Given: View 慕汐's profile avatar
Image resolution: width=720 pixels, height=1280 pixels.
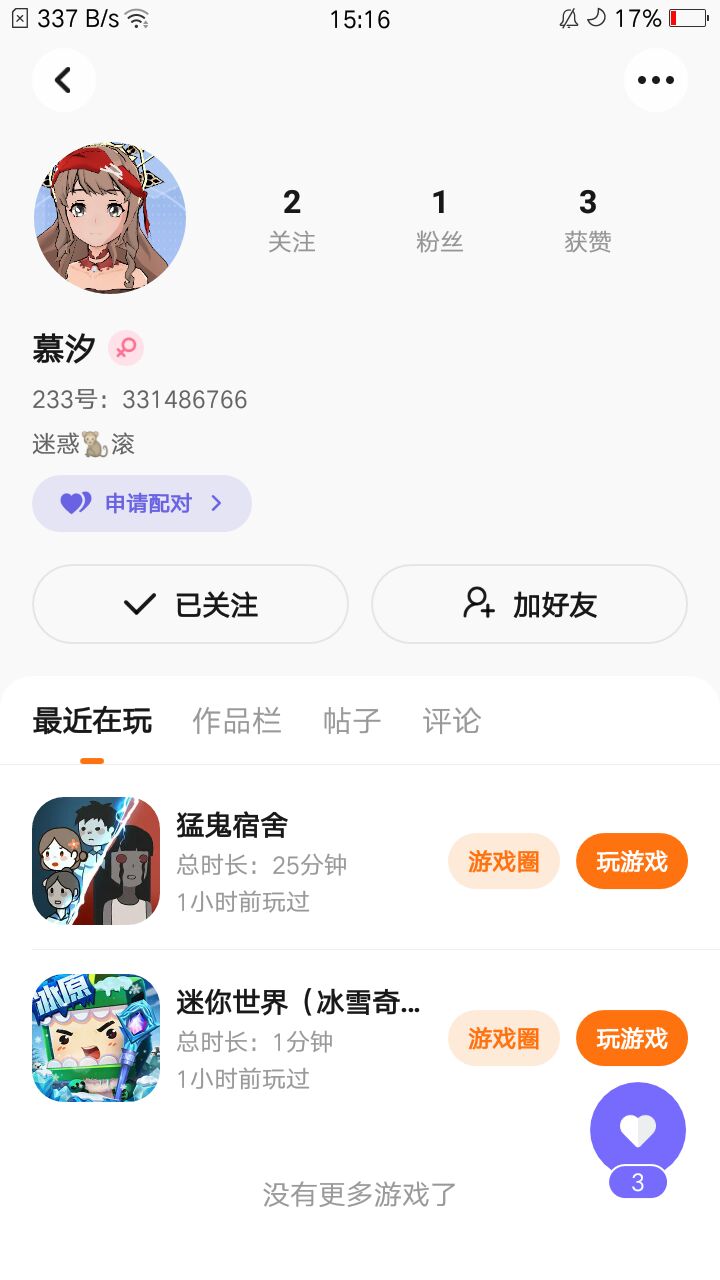Looking at the screenshot, I should click(110, 218).
